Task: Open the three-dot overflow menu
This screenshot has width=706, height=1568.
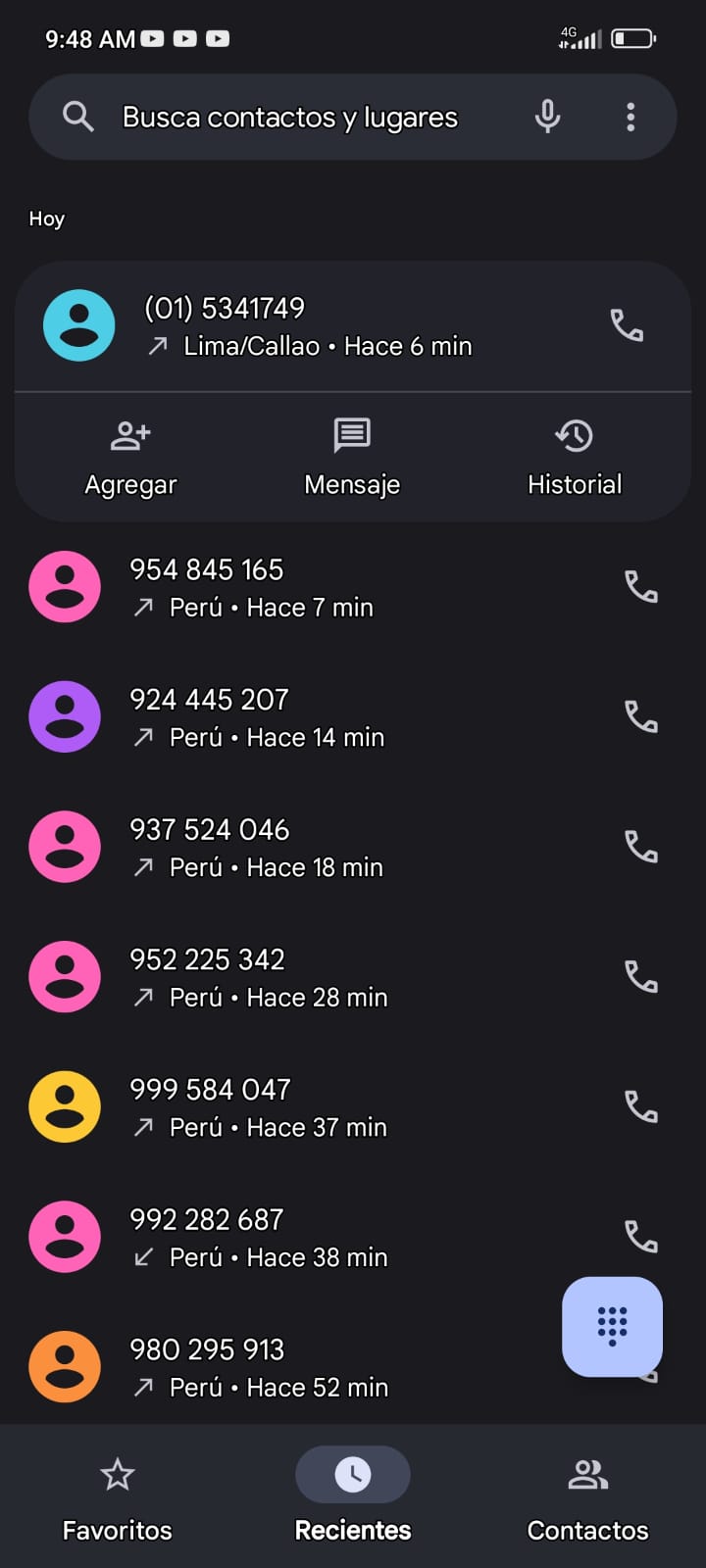Action: coord(630,118)
